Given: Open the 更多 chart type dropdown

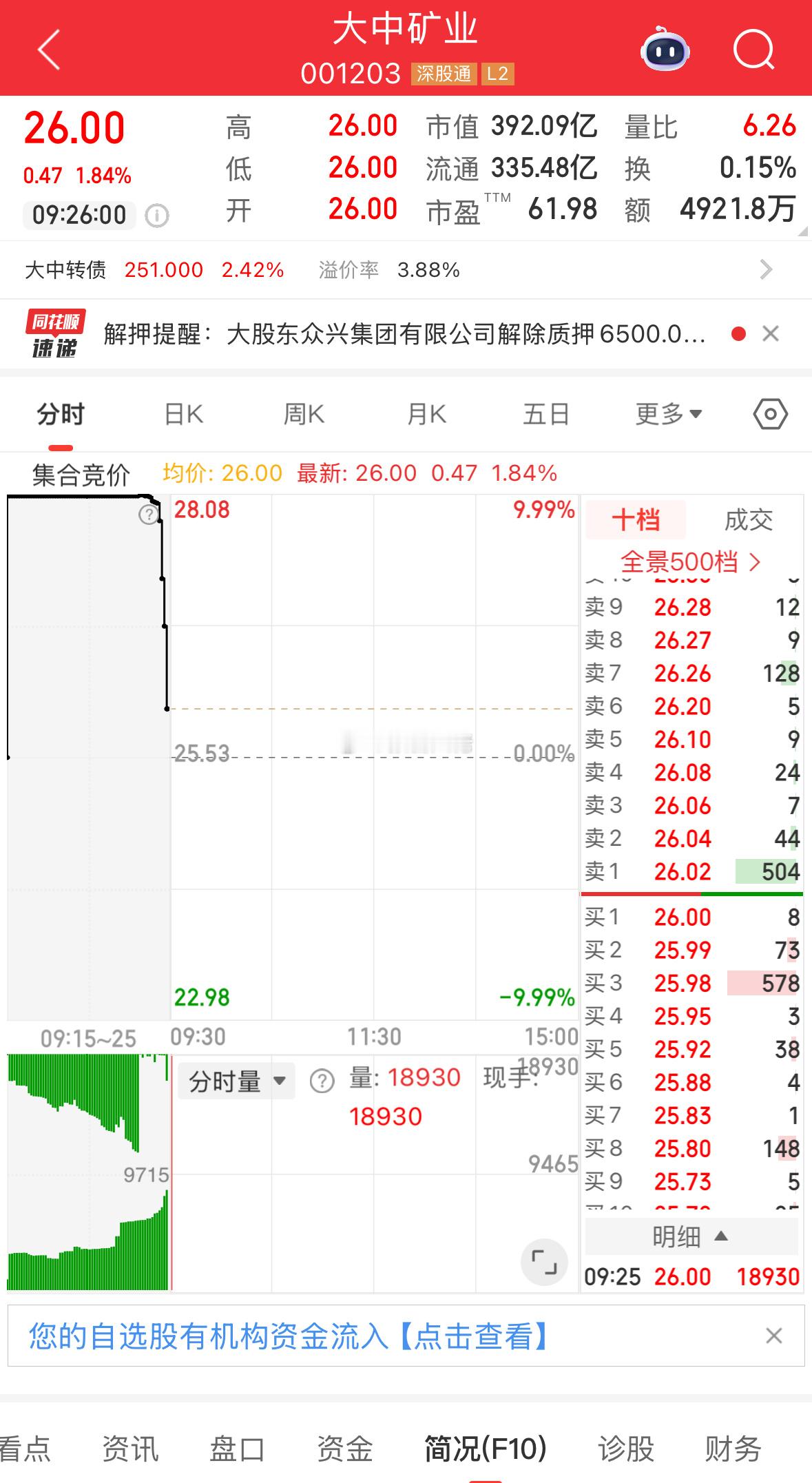Looking at the screenshot, I should click(667, 413).
